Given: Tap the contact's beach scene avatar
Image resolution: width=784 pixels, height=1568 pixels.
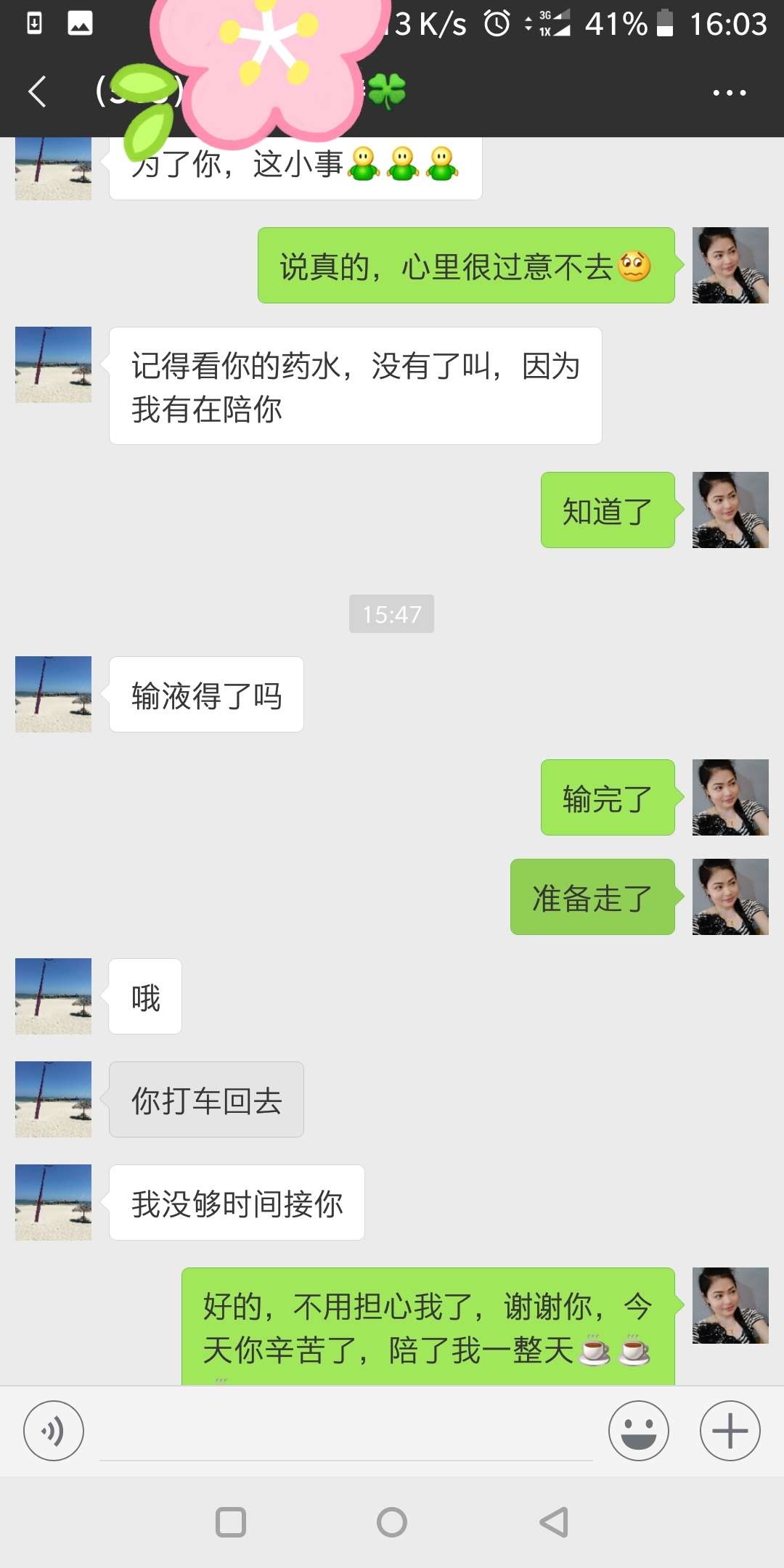Looking at the screenshot, I should tap(52, 695).
